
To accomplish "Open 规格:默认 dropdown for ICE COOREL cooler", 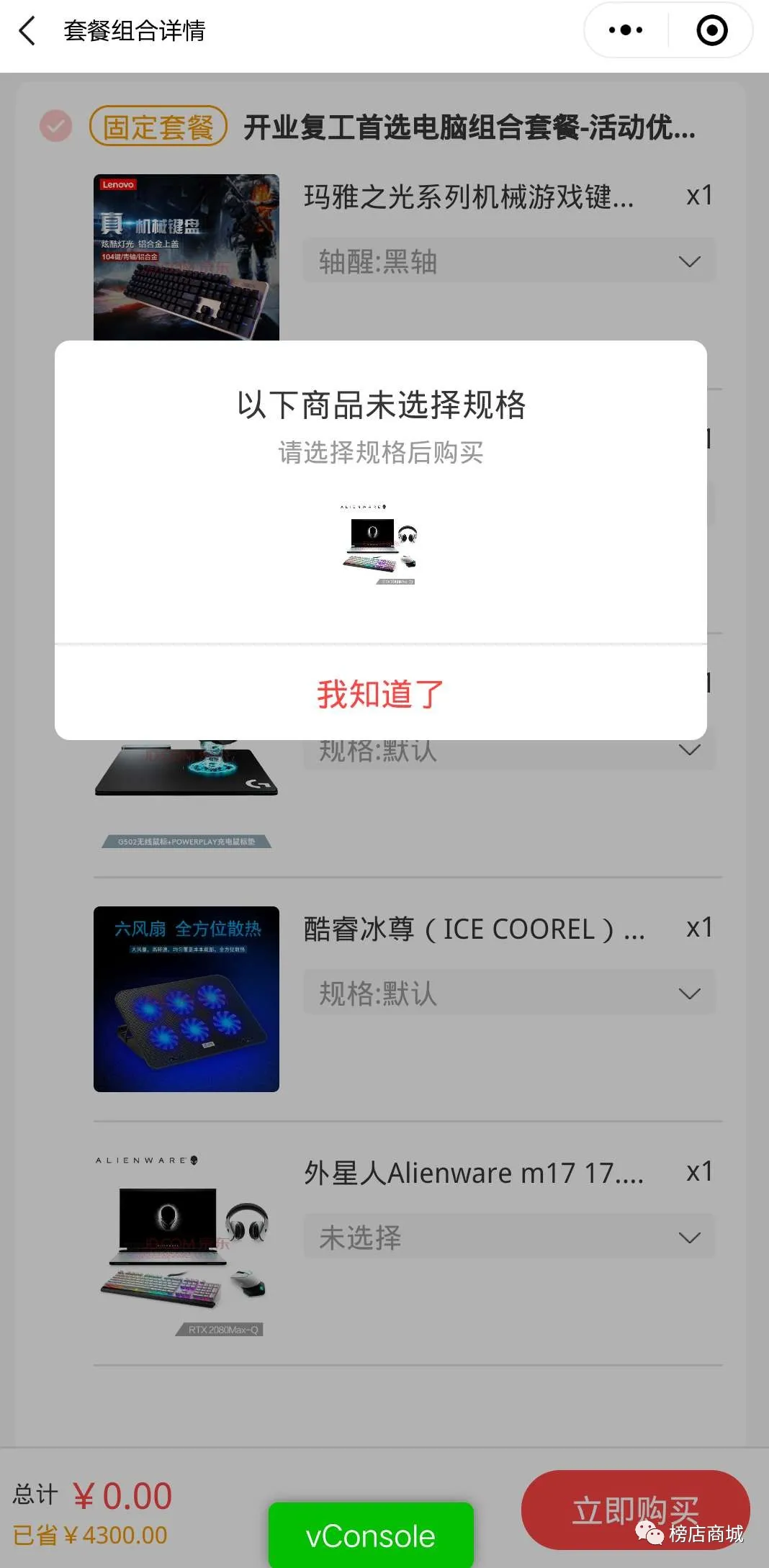I will click(509, 993).
